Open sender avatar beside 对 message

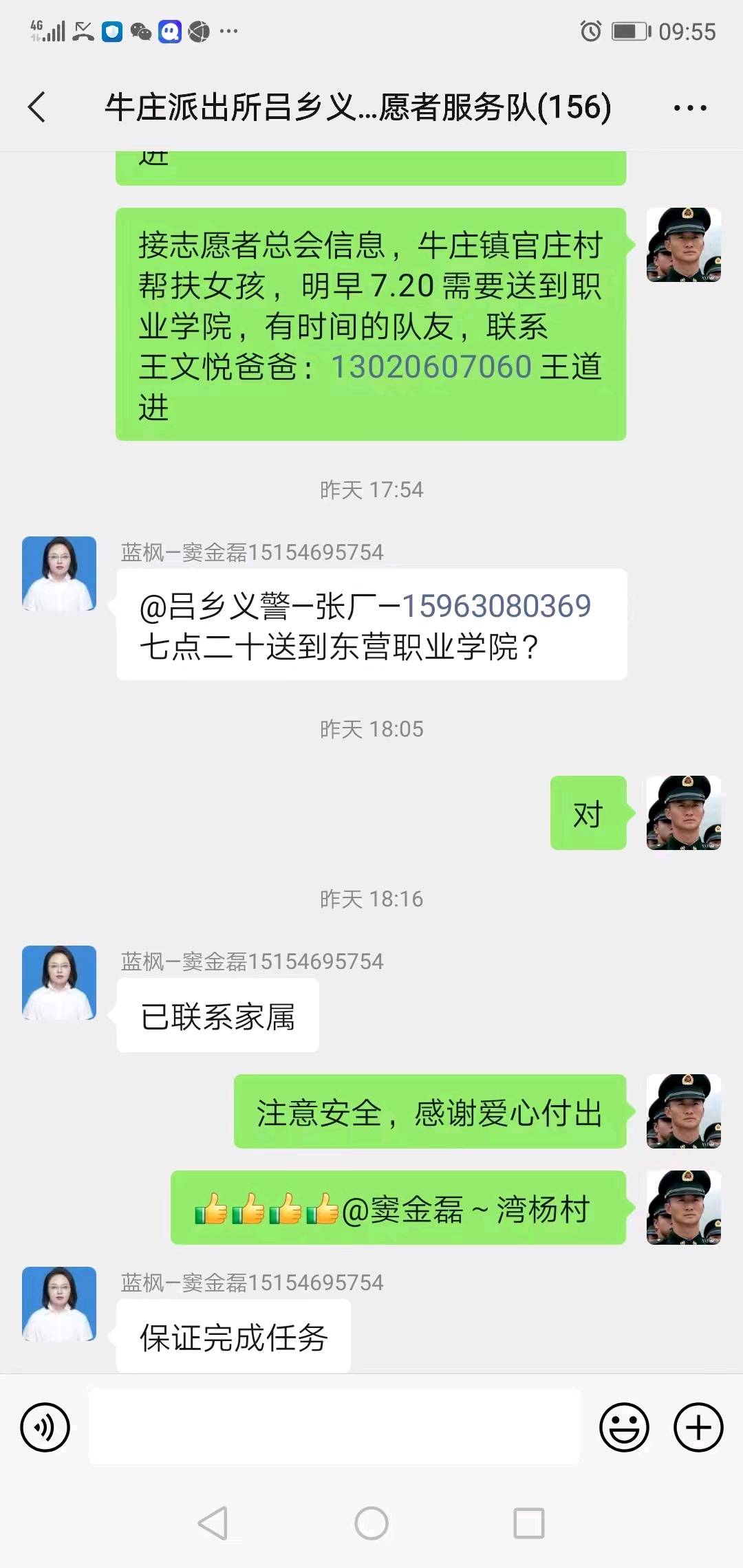point(684,813)
